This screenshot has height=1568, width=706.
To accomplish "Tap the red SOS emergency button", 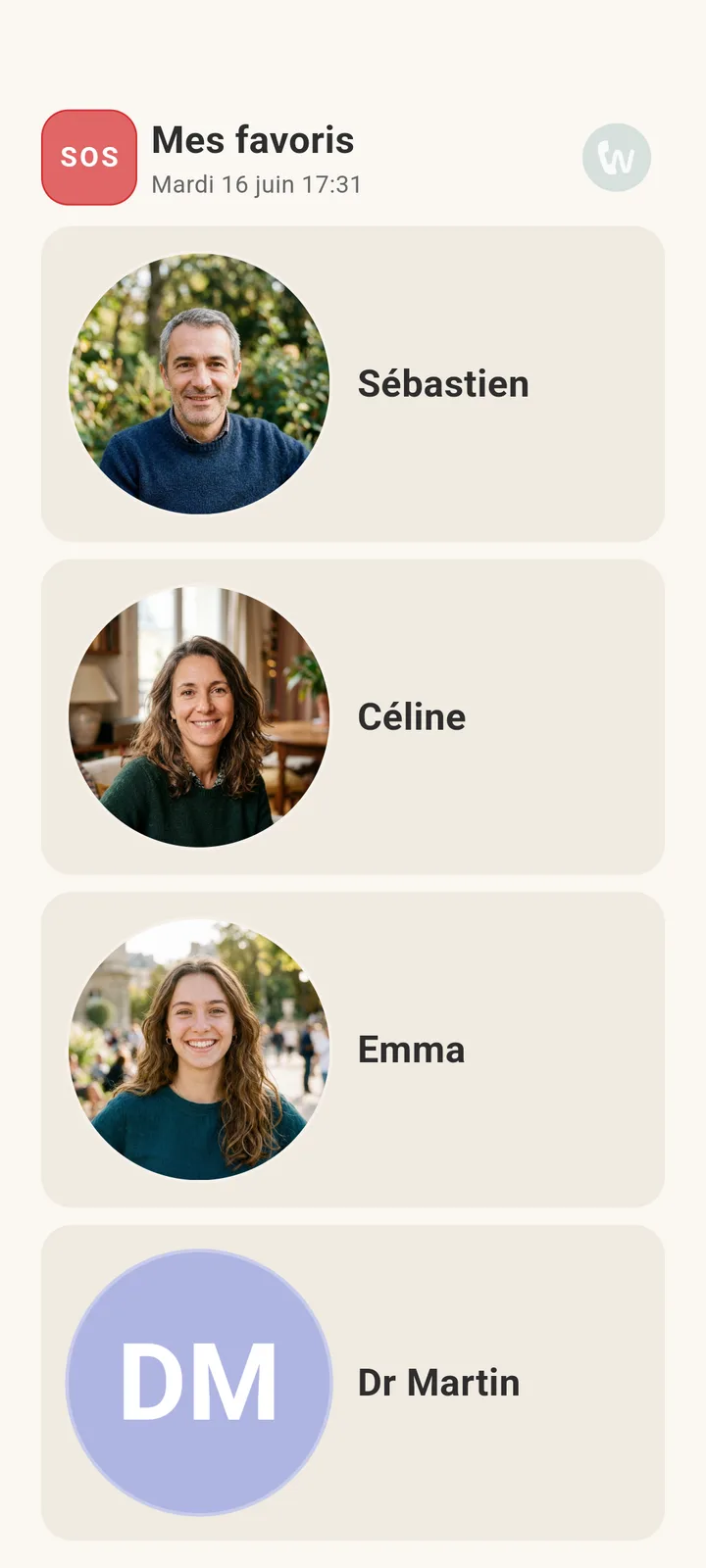I will click(x=89, y=158).
